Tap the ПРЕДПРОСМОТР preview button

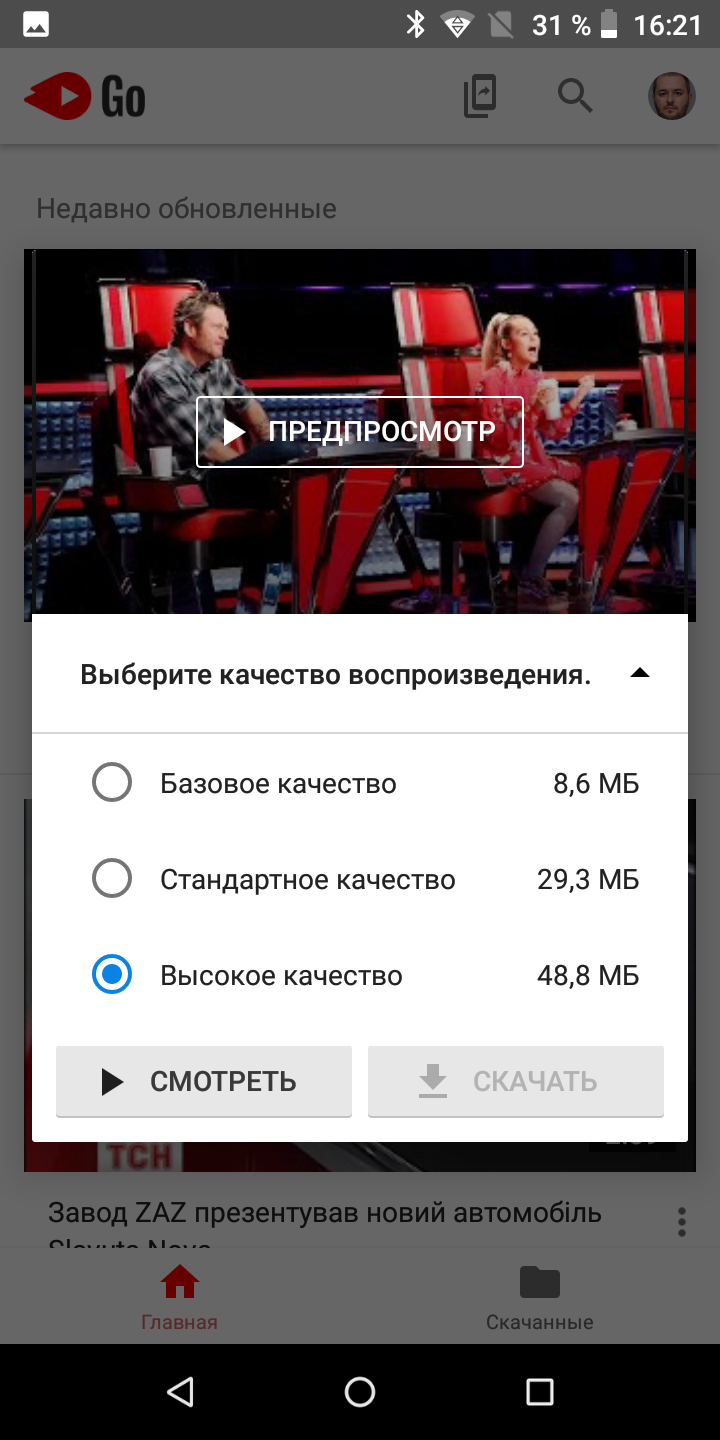pyautogui.click(x=360, y=432)
